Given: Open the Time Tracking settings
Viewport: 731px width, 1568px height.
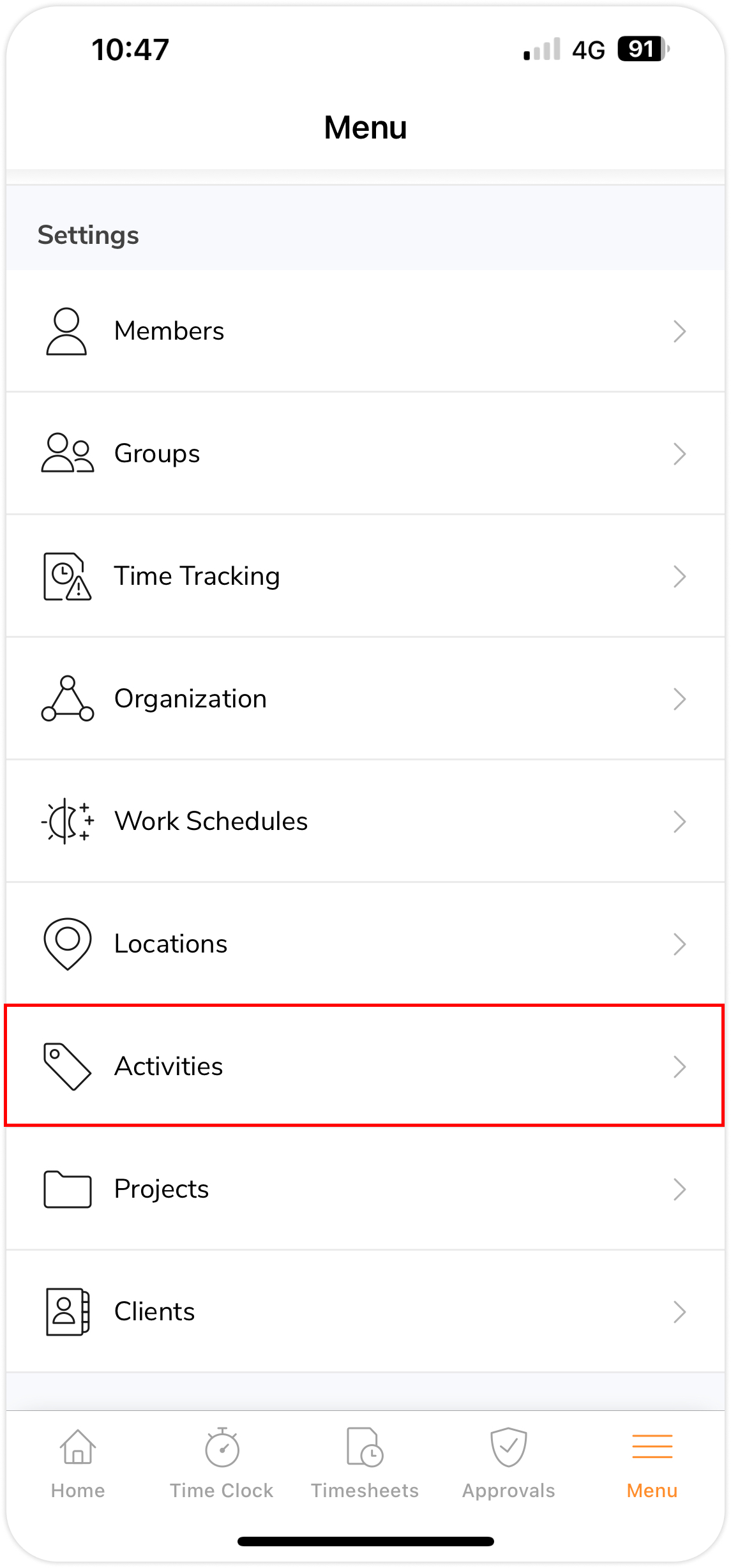Looking at the screenshot, I should coord(365,575).
